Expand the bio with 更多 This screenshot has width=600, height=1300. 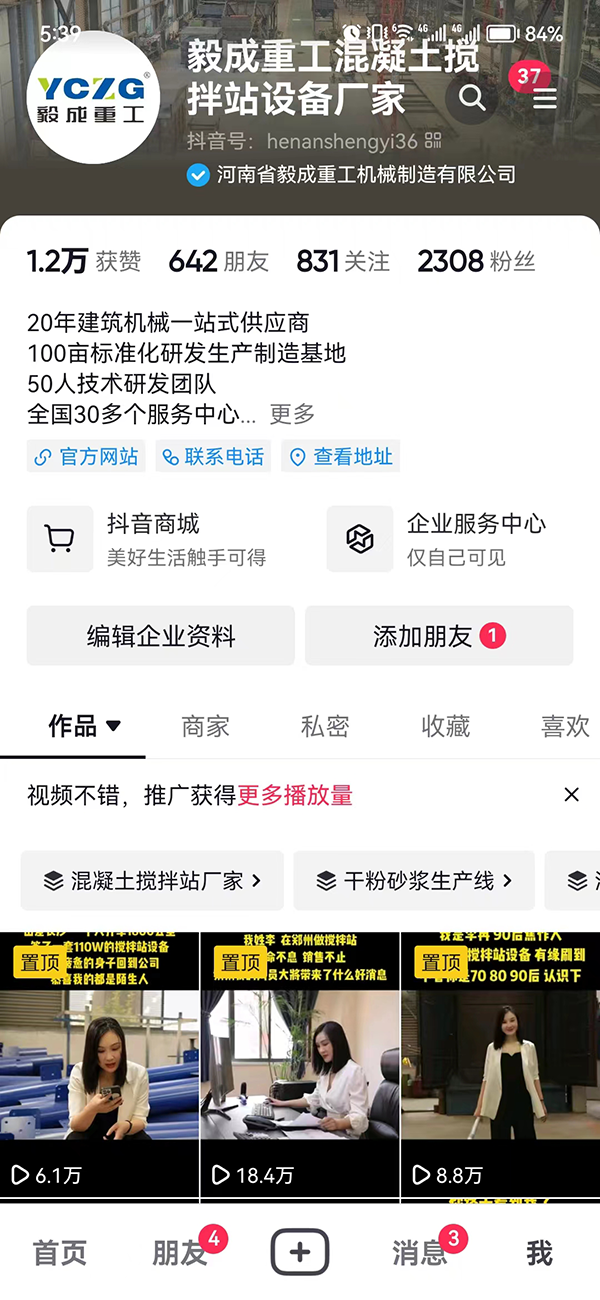coord(292,413)
